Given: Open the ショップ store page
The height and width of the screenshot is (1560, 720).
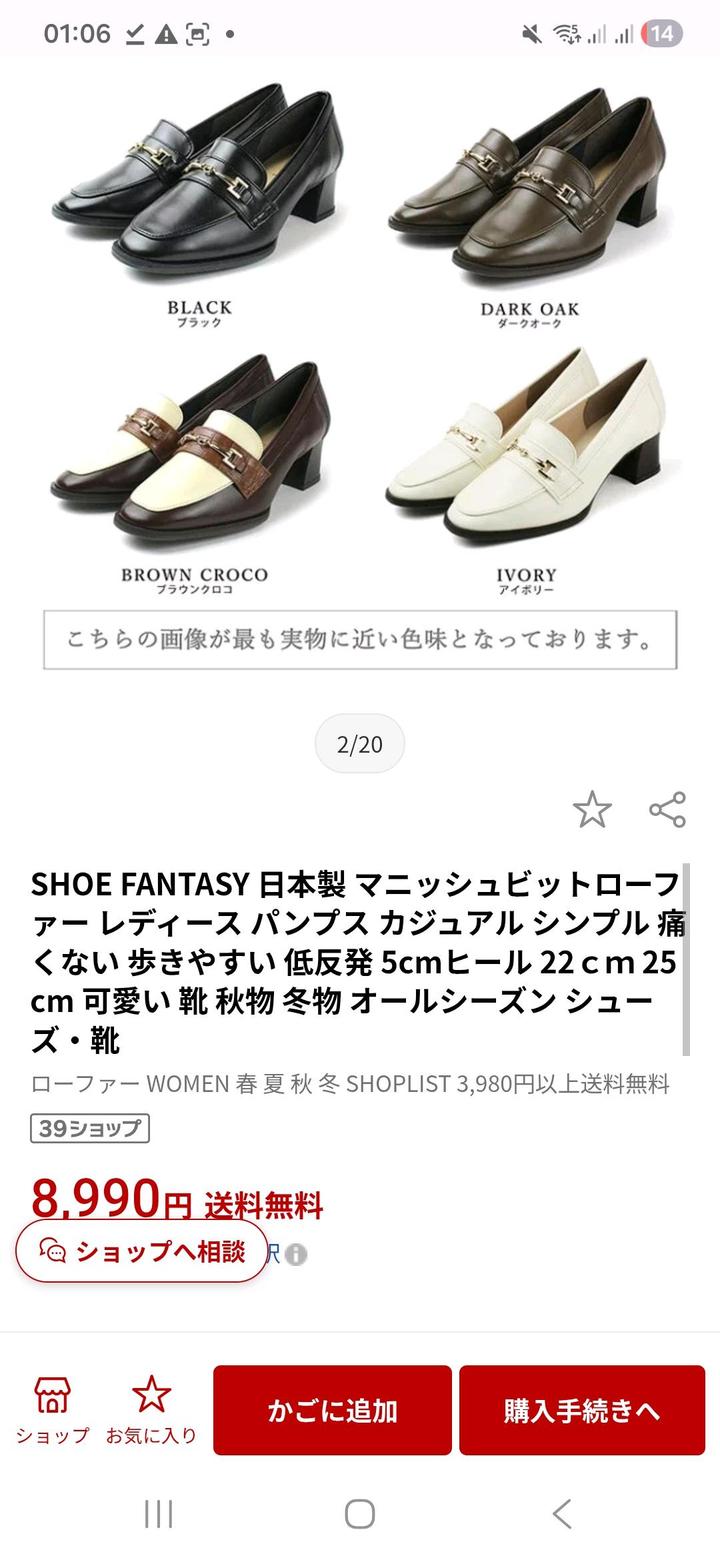Looking at the screenshot, I should pyautogui.click(x=52, y=1410).
